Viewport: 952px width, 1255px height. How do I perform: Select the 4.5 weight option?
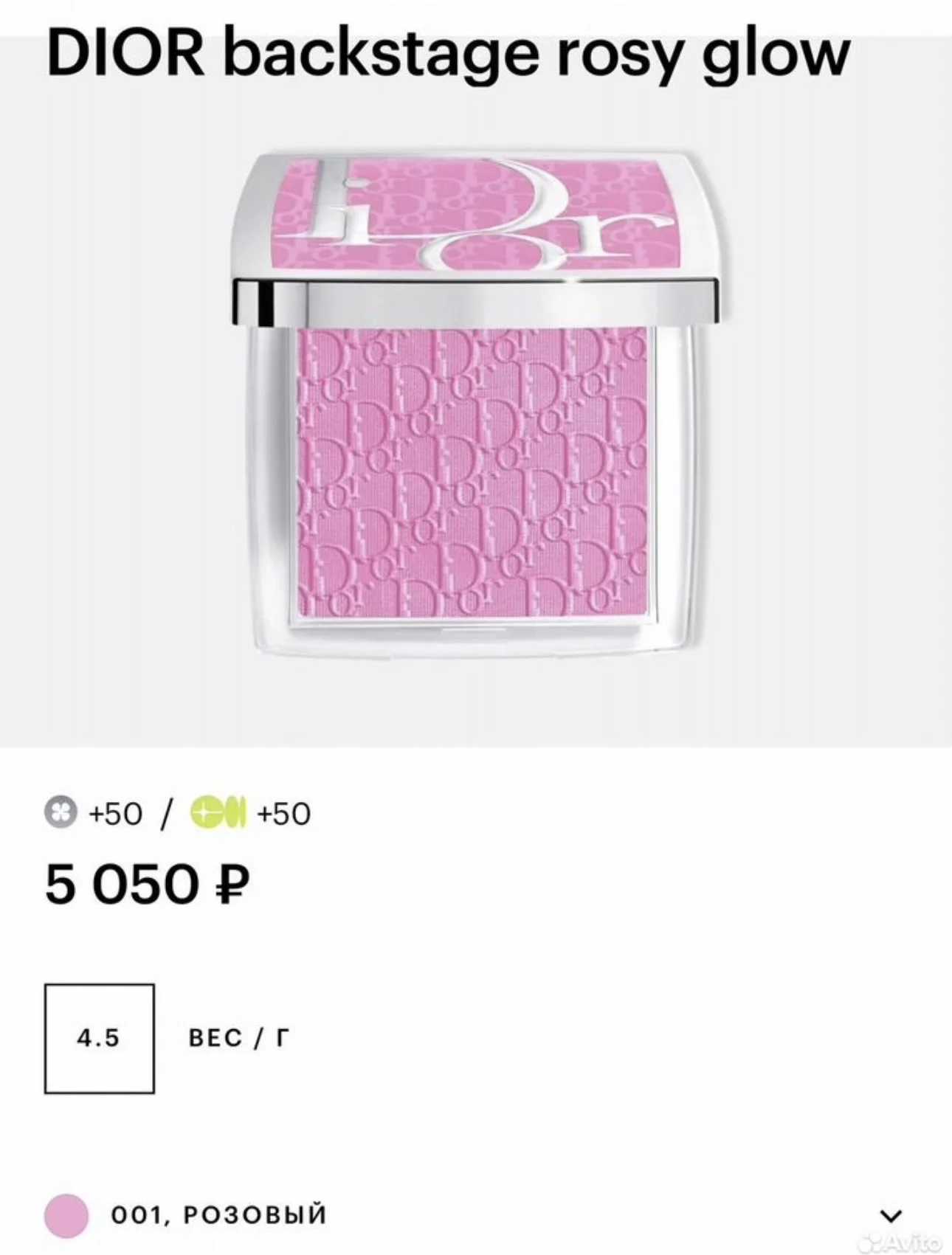click(100, 1038)
